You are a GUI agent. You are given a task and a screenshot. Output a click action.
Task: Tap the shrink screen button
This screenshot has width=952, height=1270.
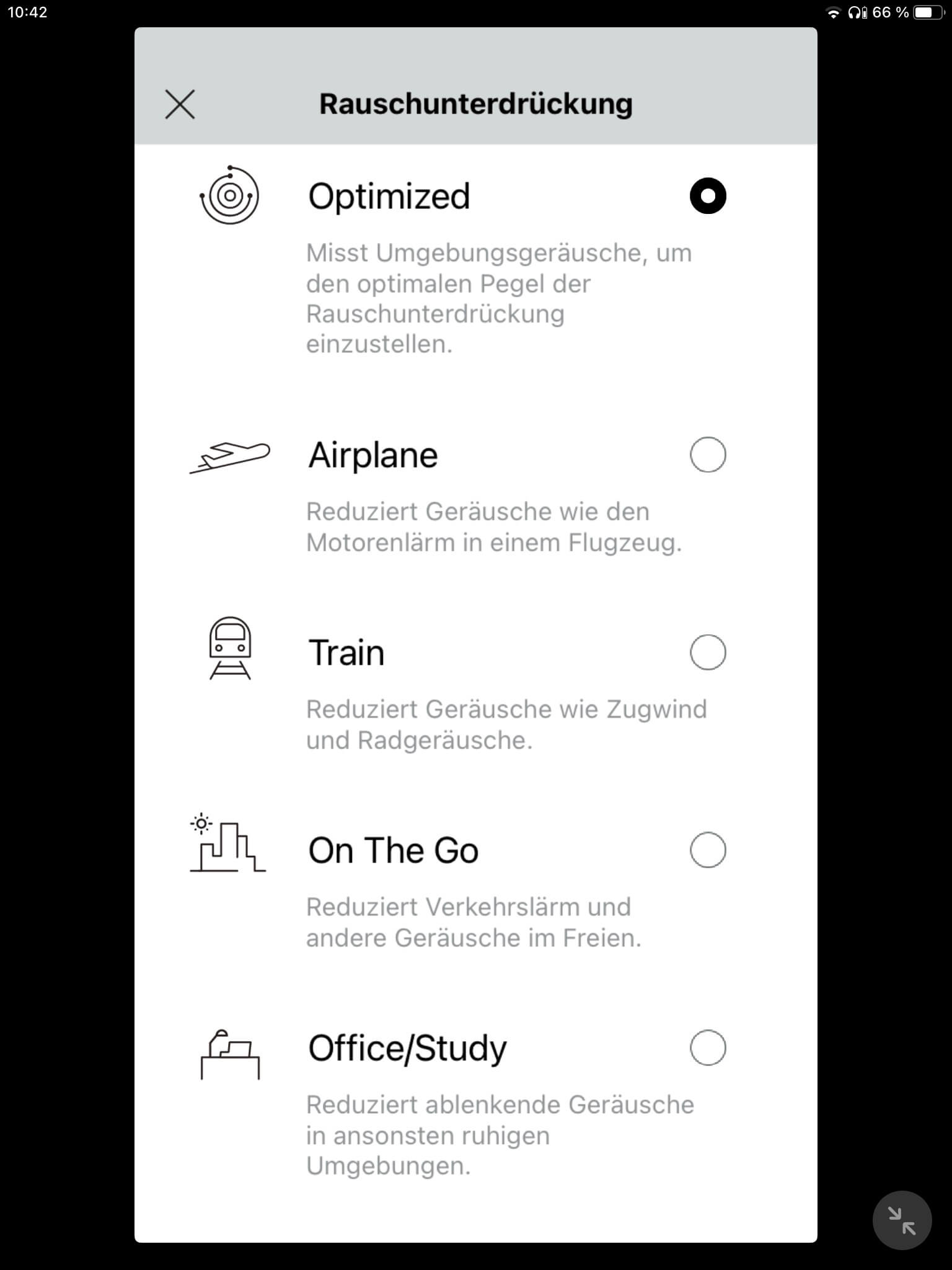point(902,1220)
